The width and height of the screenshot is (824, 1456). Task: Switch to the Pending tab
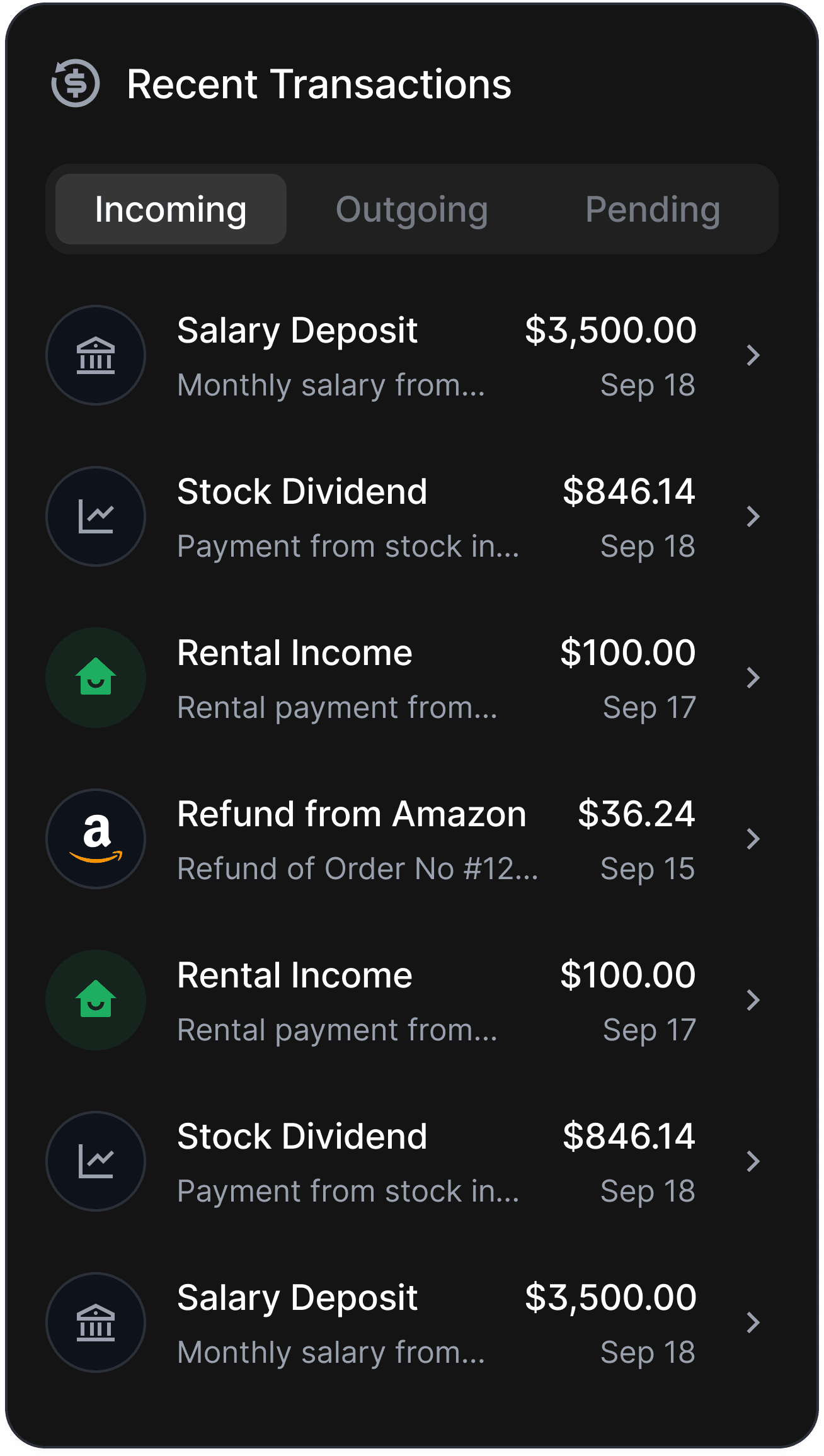click(x=652, y=209)
